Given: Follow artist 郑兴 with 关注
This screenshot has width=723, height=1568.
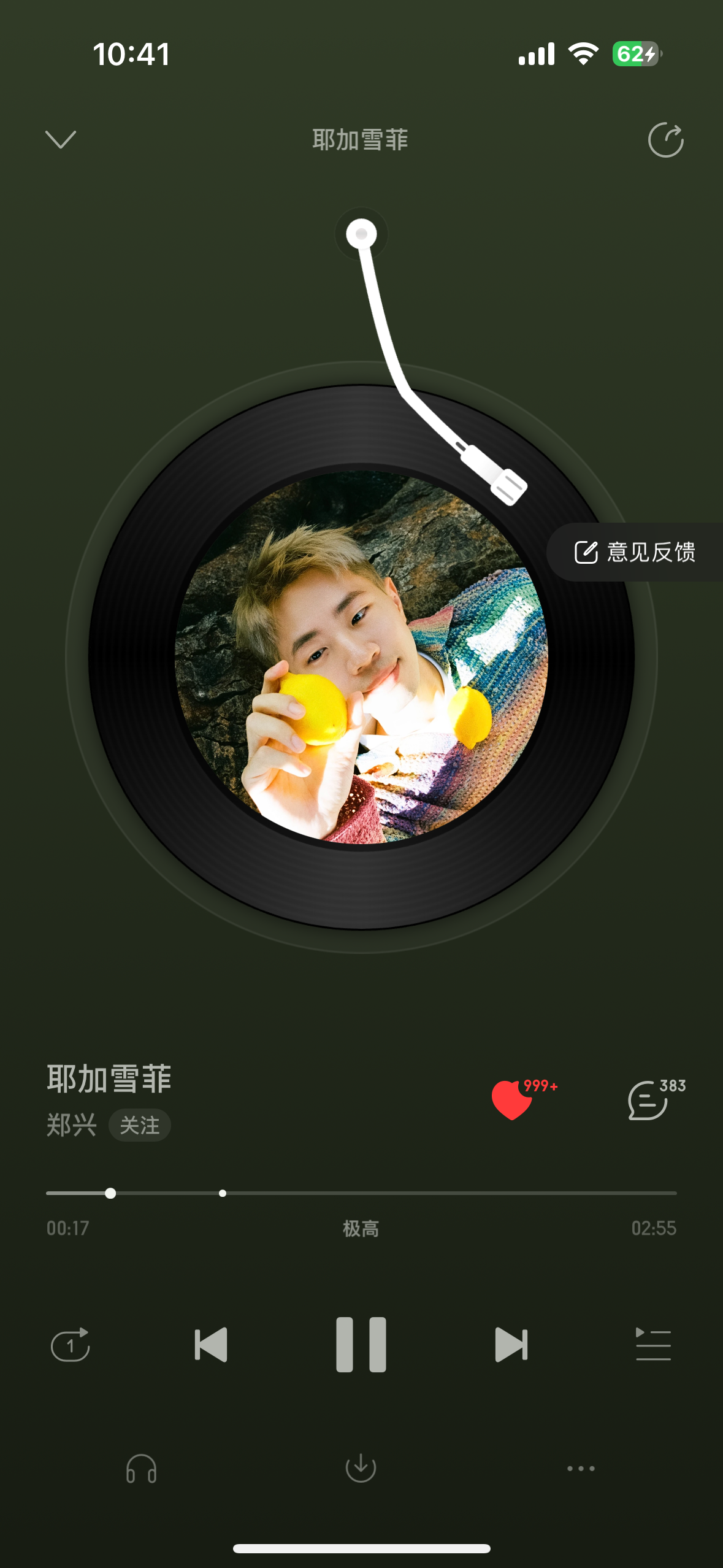Looking at the screenshot, I should [140, 1125].
